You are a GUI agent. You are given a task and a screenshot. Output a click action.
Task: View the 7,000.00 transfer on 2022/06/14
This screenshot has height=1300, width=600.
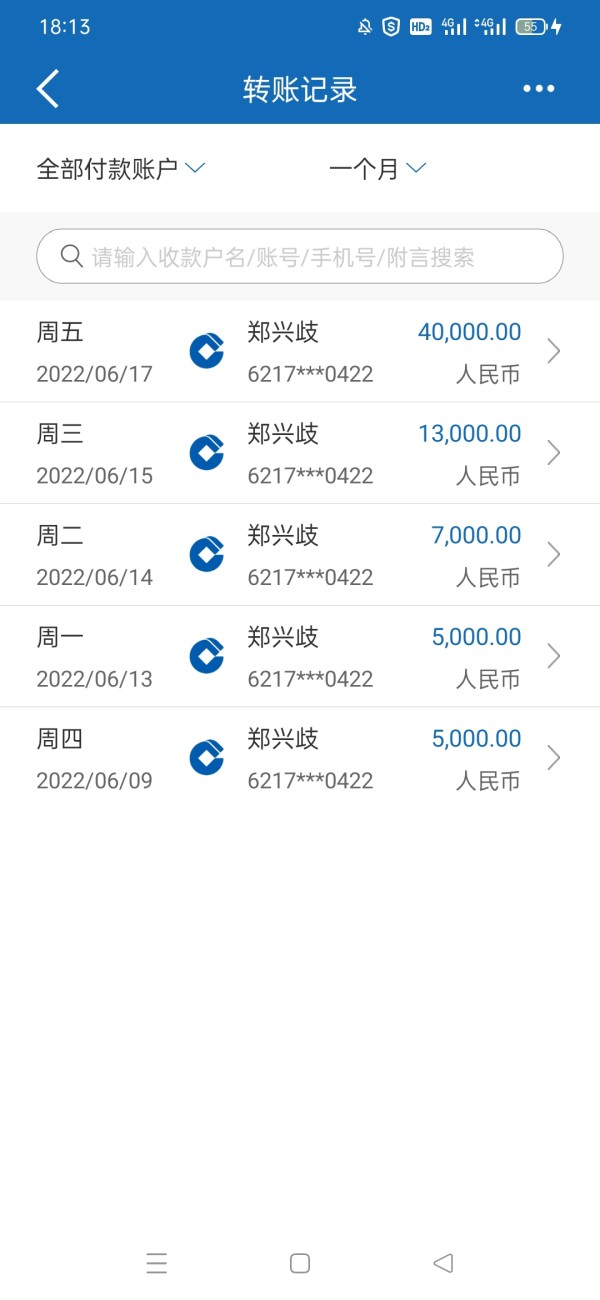[300, 555]
